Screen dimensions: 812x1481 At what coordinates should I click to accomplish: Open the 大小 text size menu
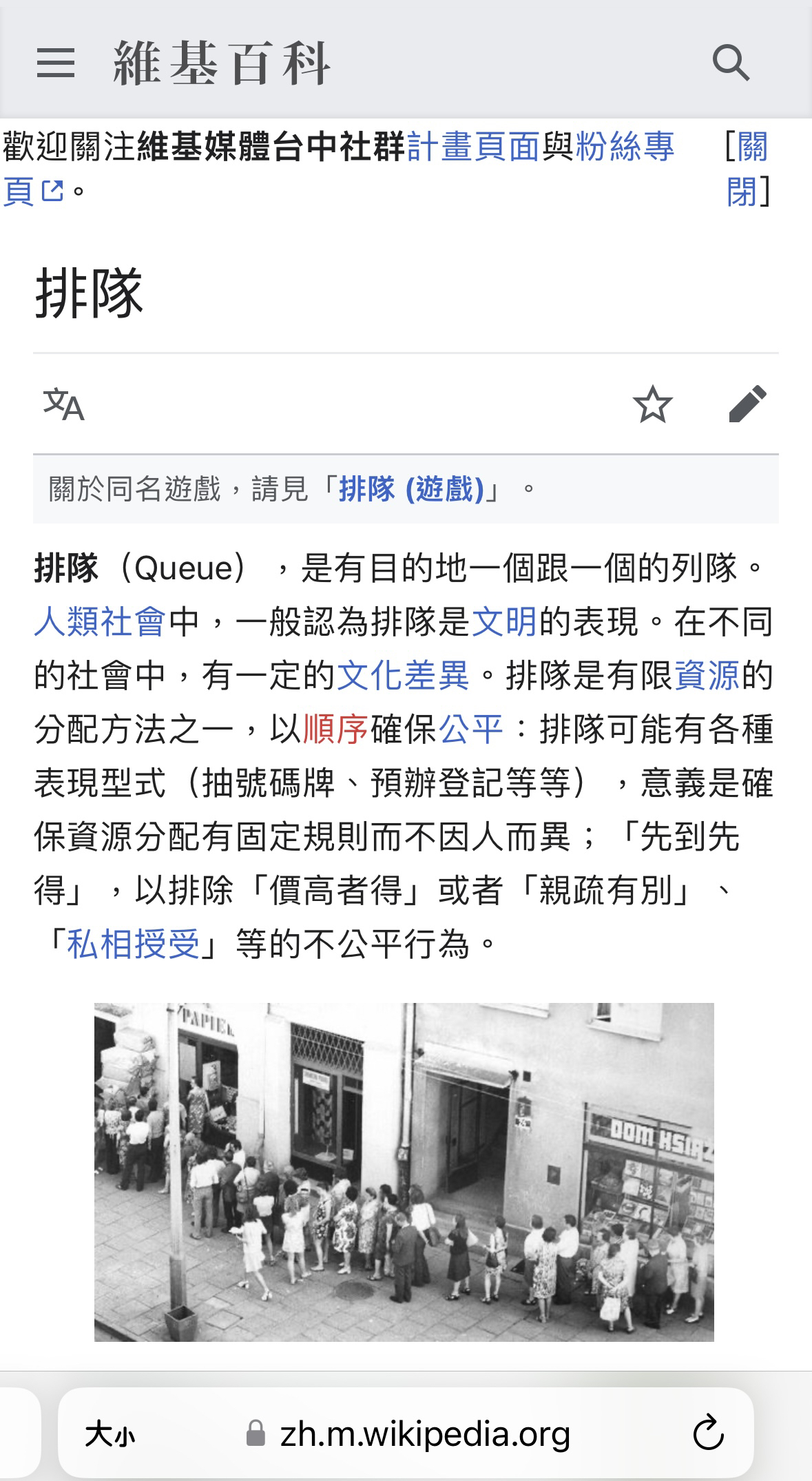coord(110,1436)
